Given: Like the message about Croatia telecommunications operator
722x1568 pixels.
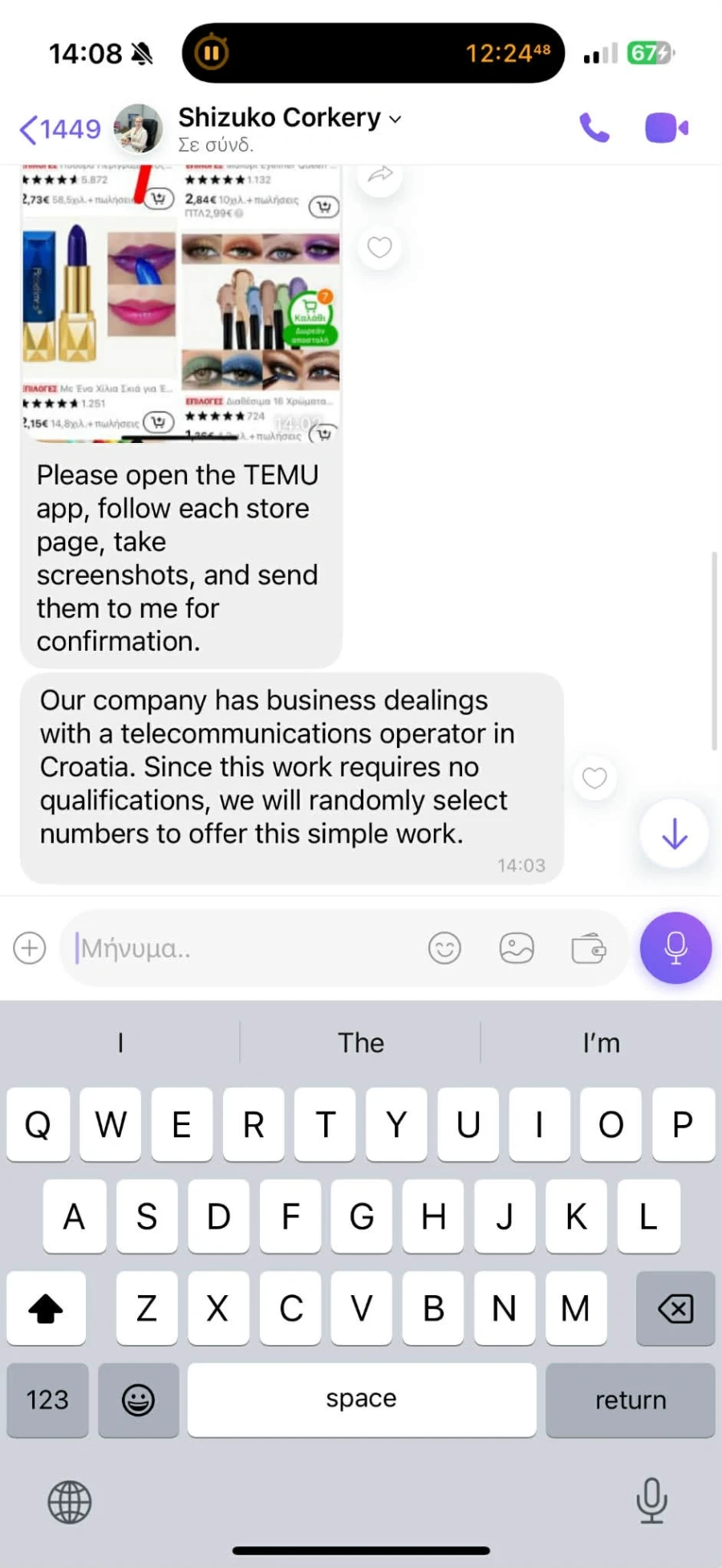Looking at the screenshot, I should coord(594,778).
